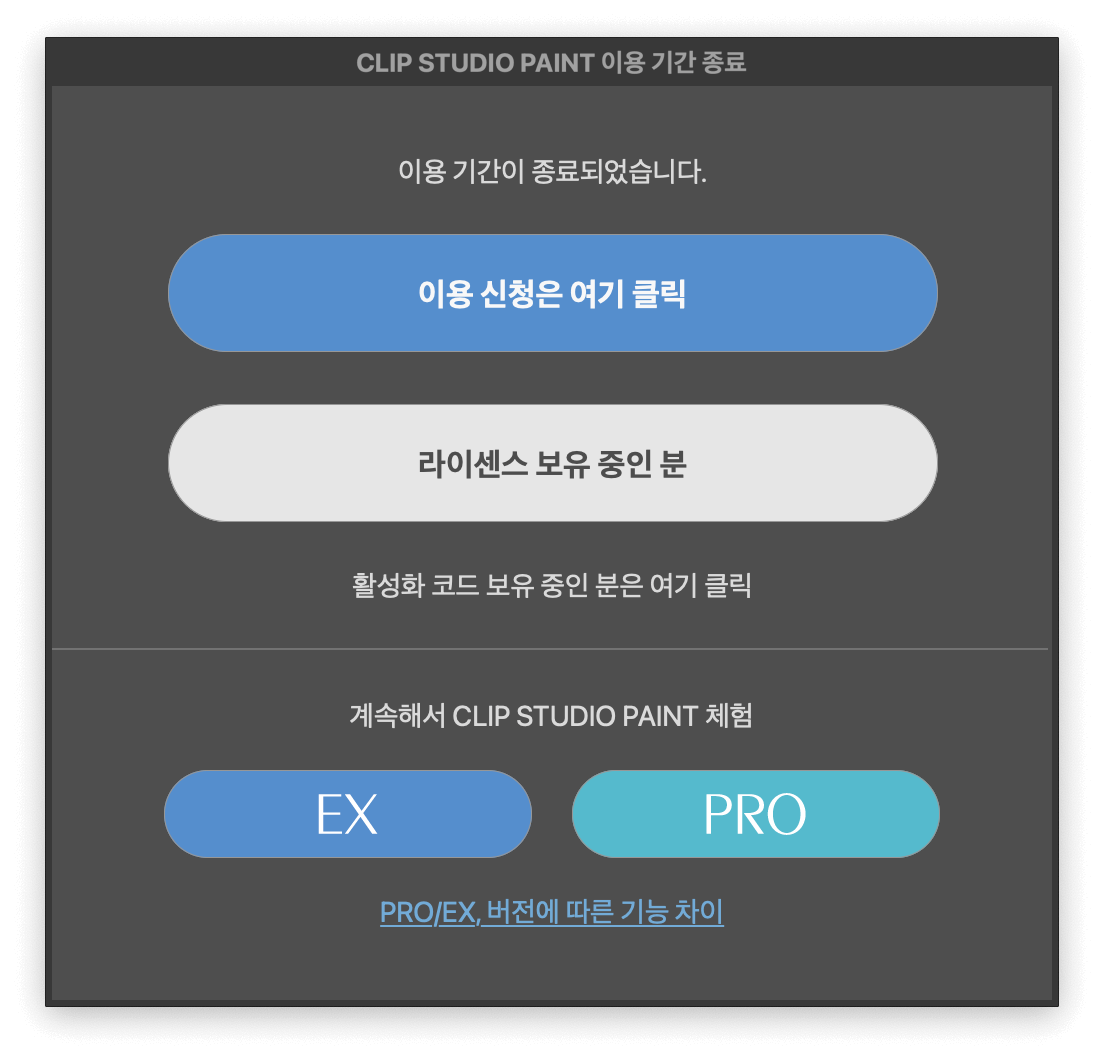
Task: Open the PRO/EX feature difference link
Action: pyautogui.click(x=552, y=912)
